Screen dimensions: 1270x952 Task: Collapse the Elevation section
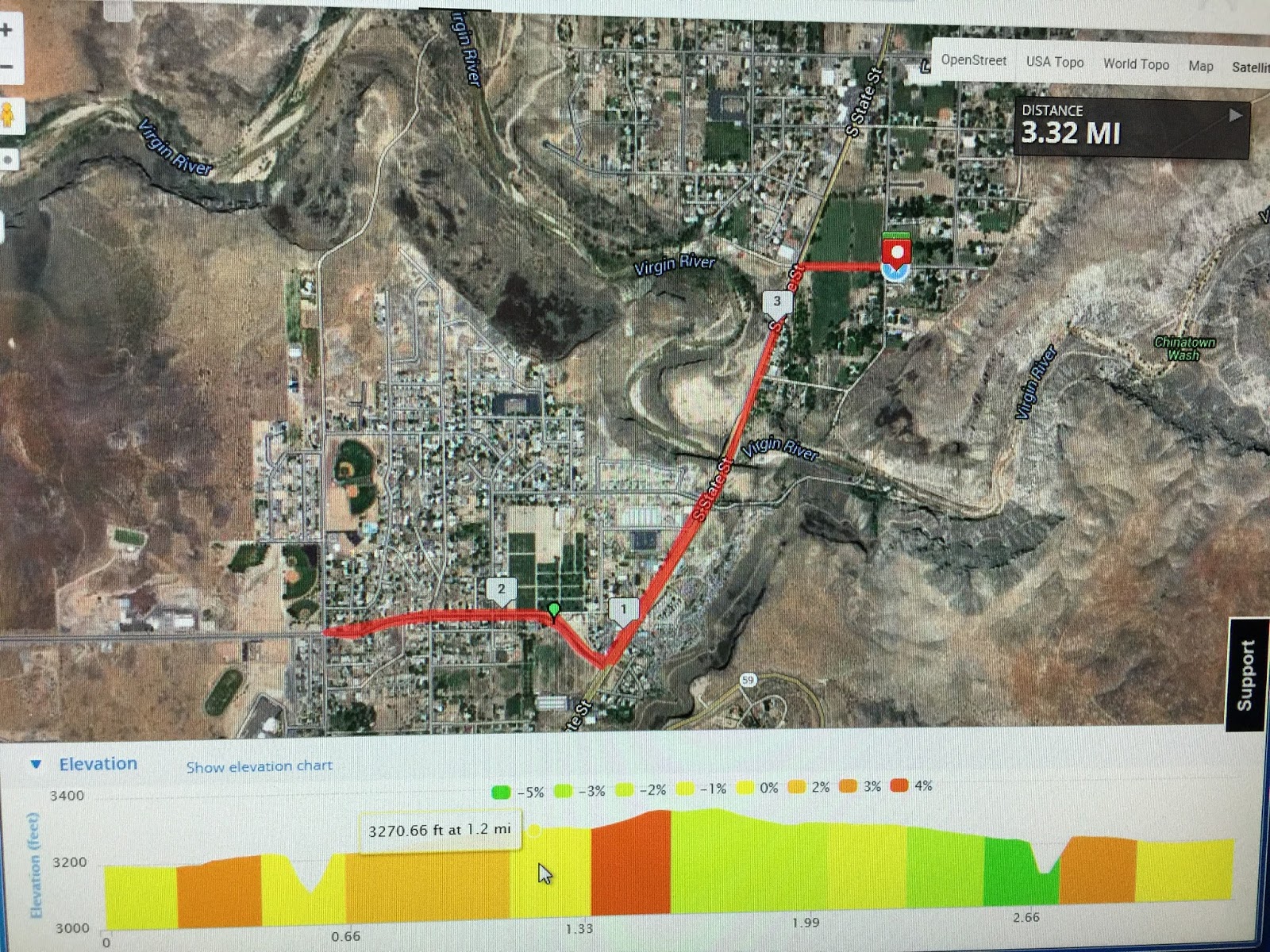click(x=36, y=765)
